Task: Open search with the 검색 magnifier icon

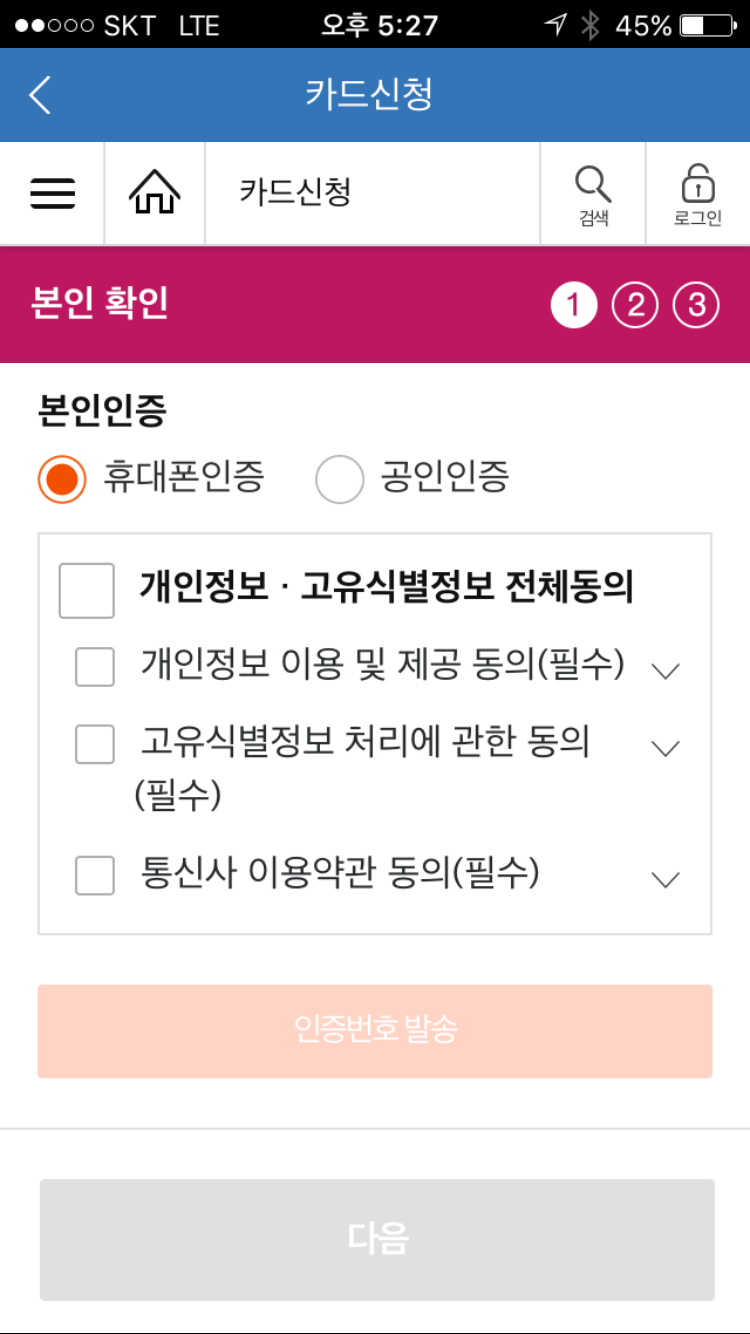Action: point(595,192)
